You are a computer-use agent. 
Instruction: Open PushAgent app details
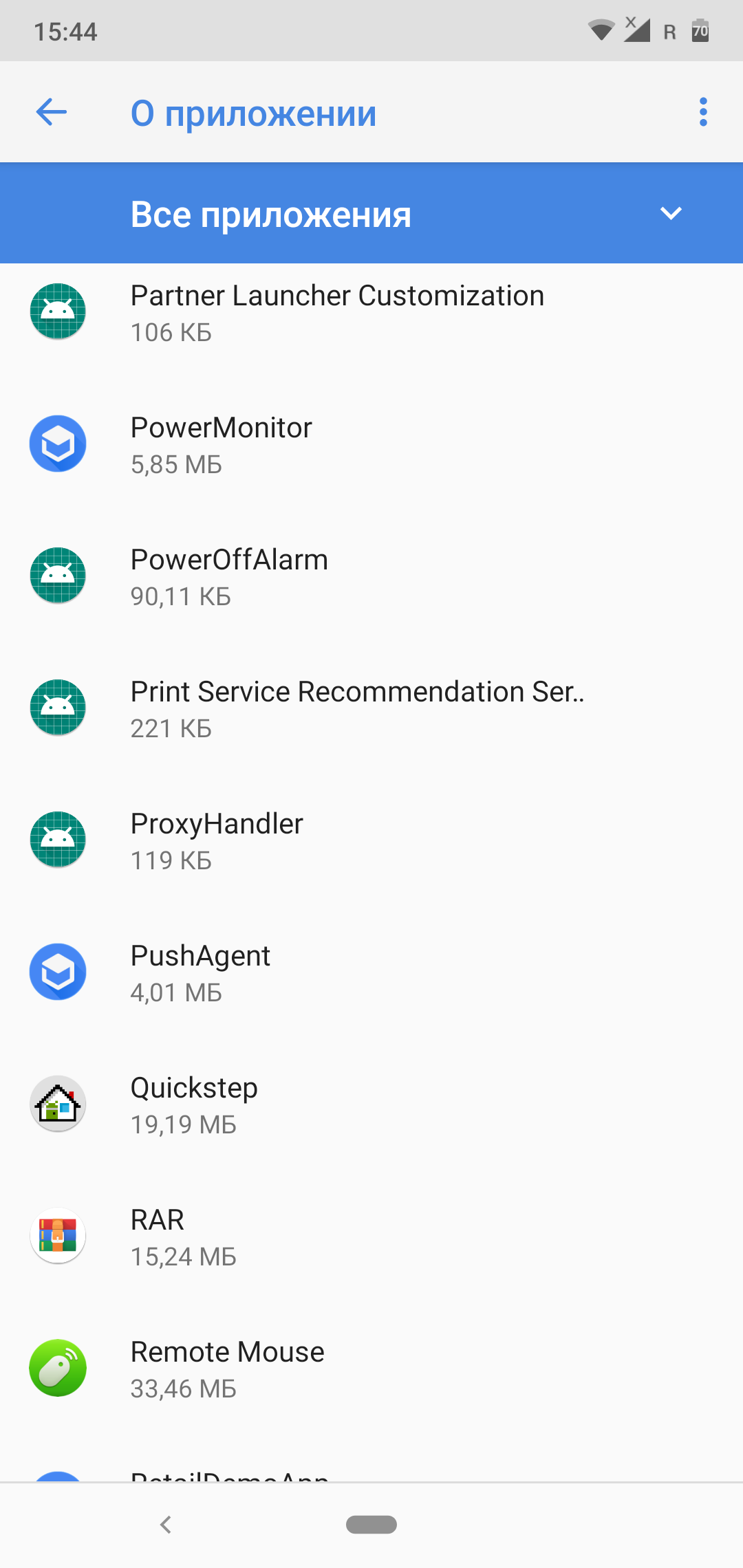point(371,972)
